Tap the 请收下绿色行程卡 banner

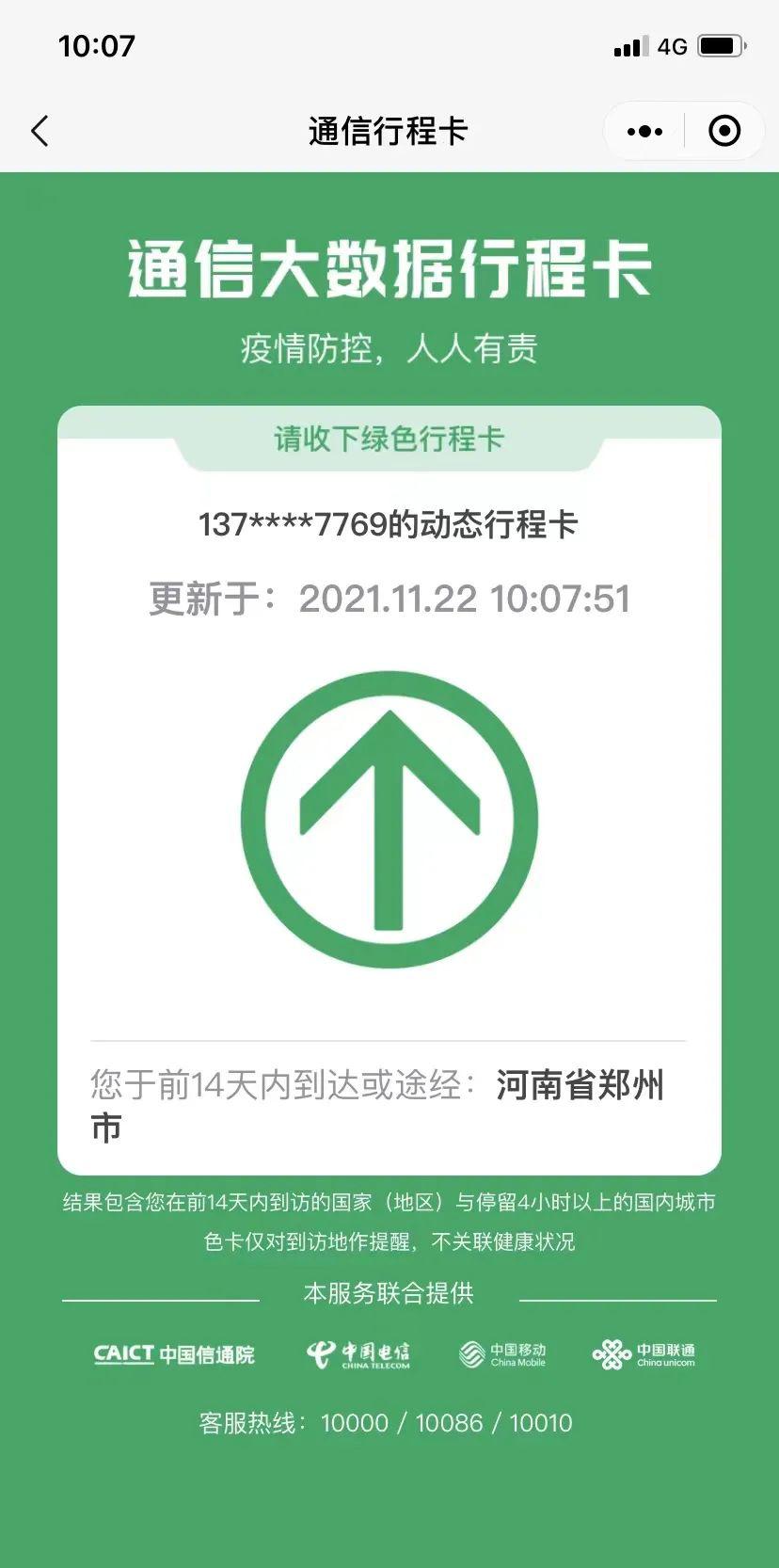389,438
